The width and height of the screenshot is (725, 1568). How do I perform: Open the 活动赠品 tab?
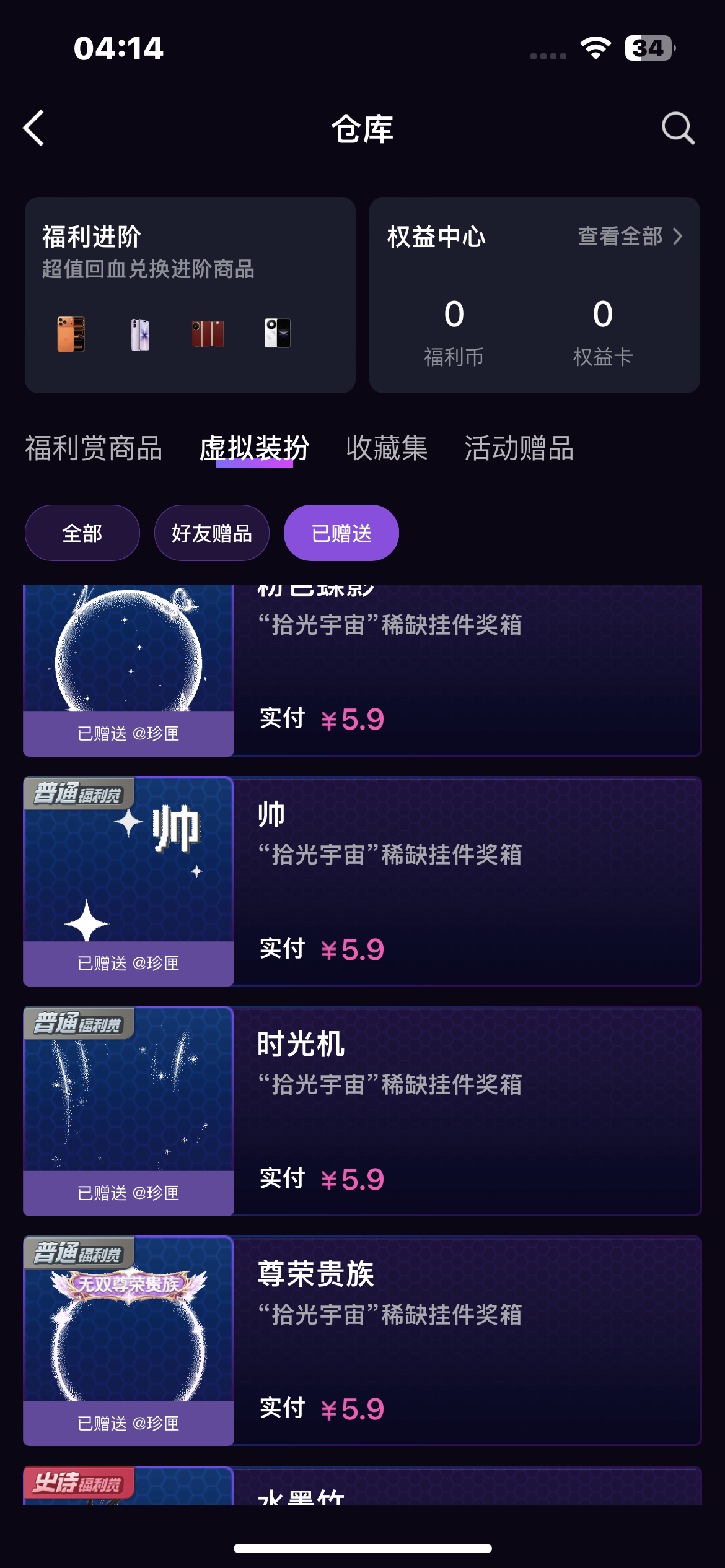pos(519,448)
